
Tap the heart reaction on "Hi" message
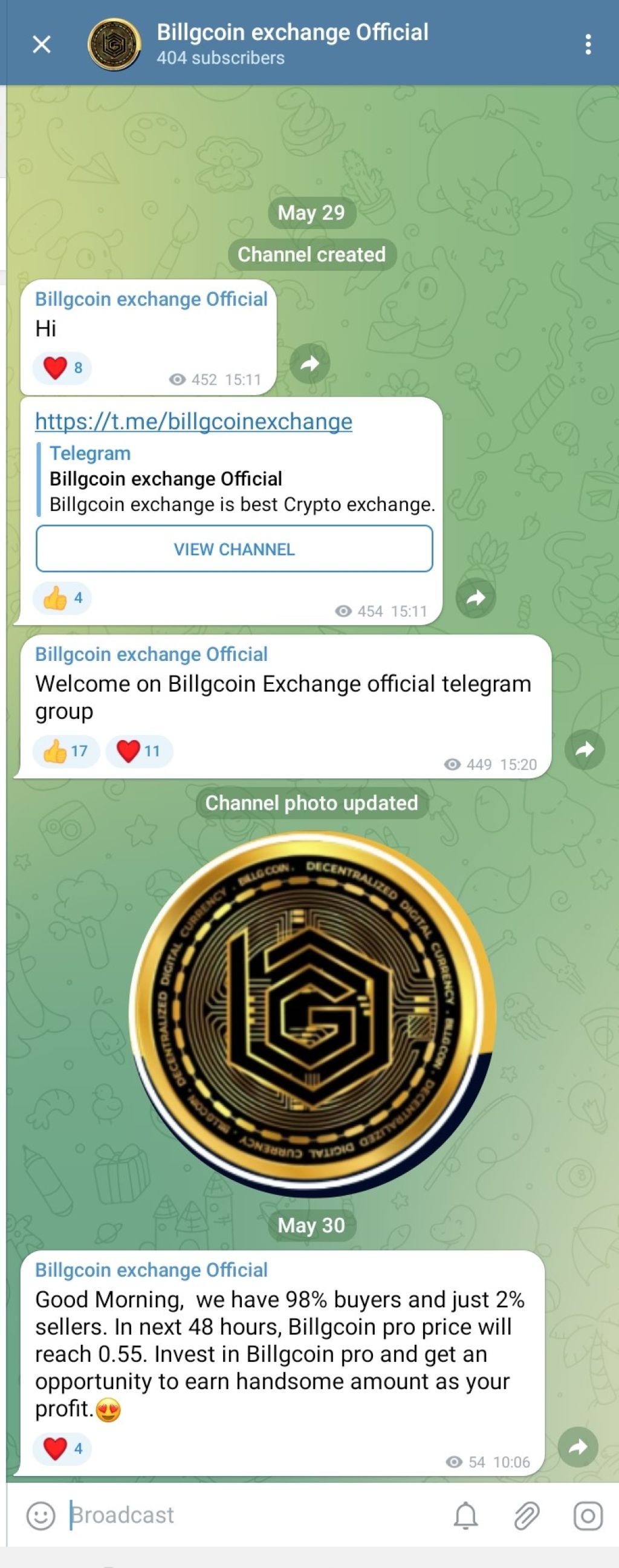coord(62,368)
